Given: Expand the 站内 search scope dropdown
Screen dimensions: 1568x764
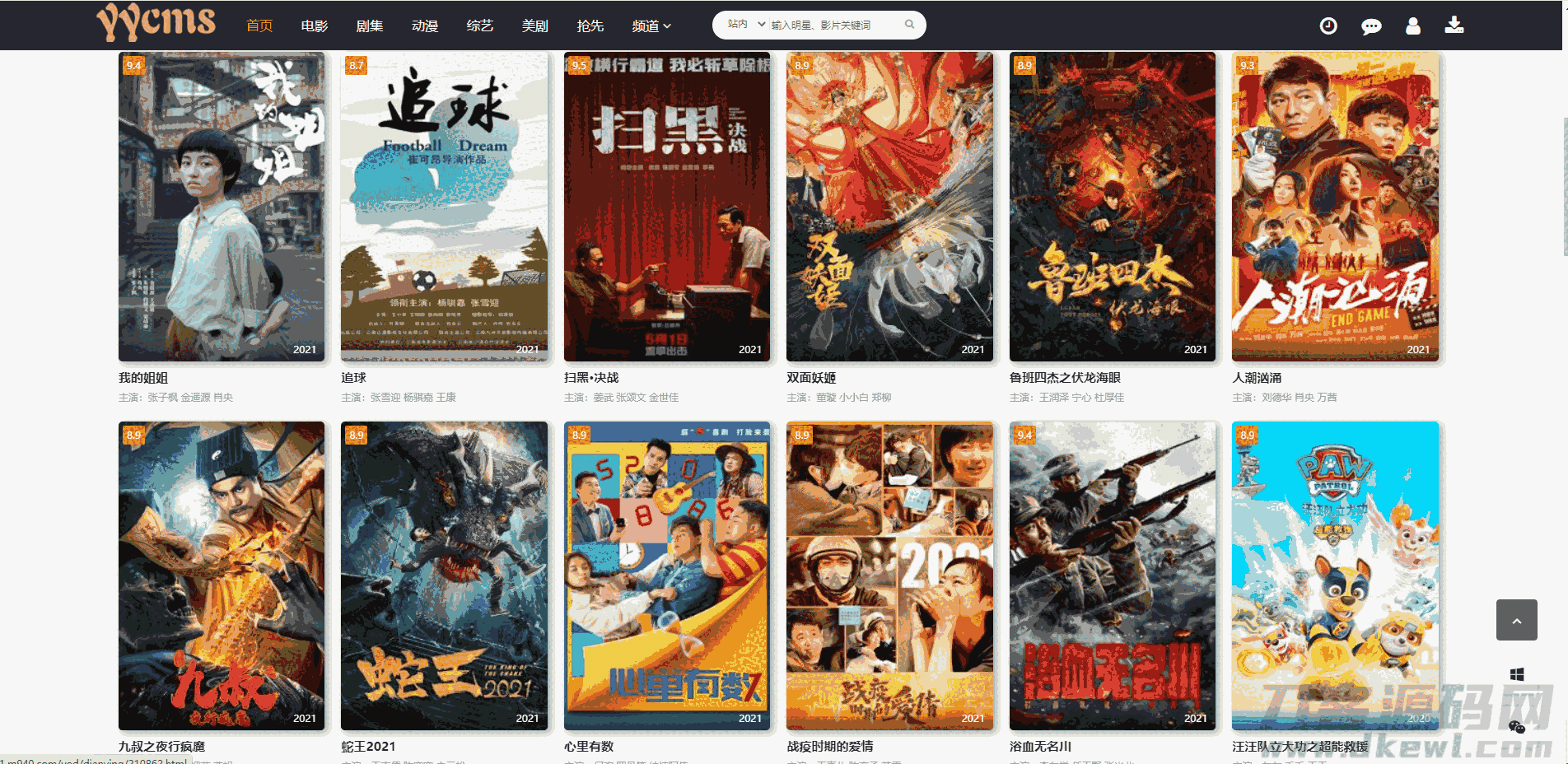Looking at the screenshot, I should point(745,25).
